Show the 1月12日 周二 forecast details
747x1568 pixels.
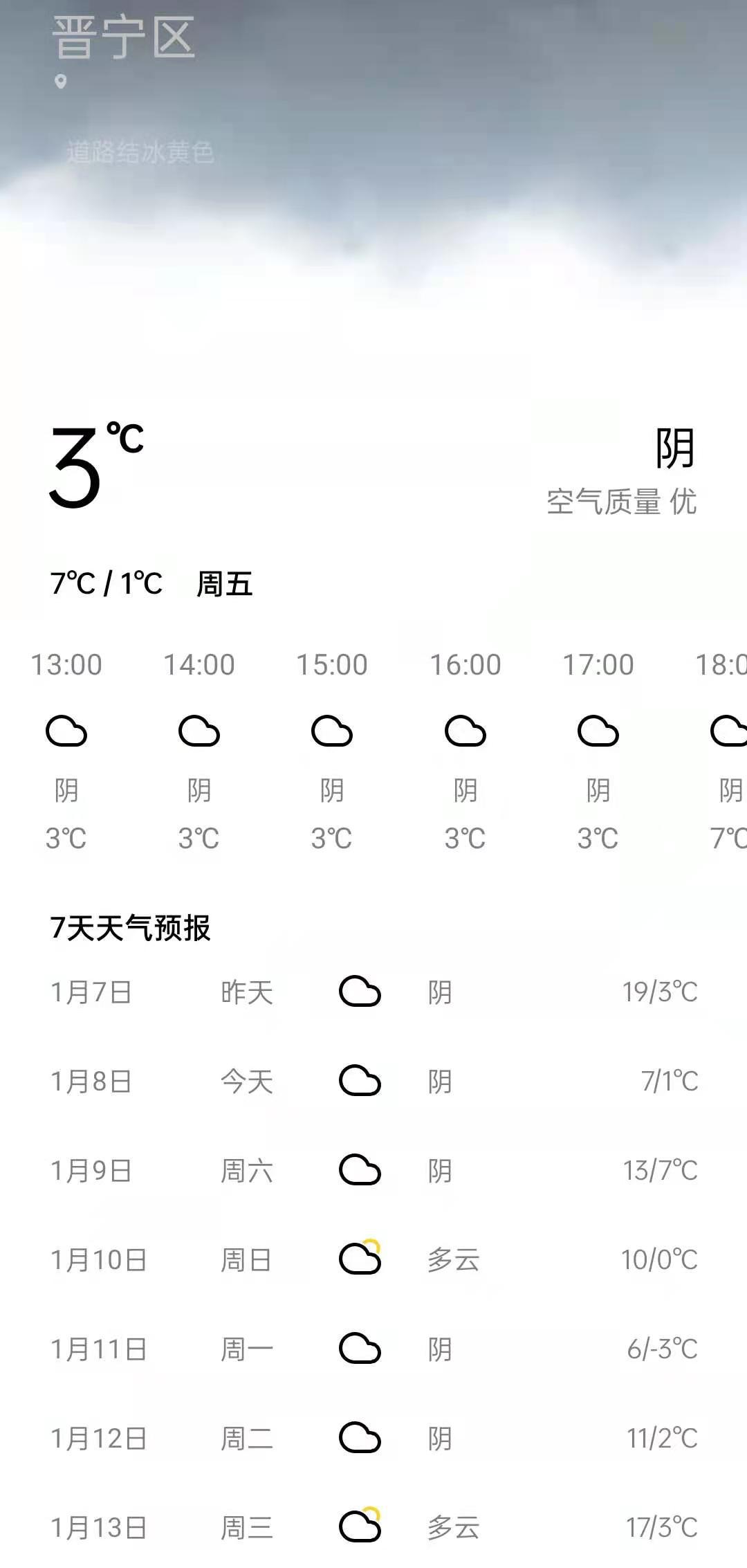[373, 1439]
